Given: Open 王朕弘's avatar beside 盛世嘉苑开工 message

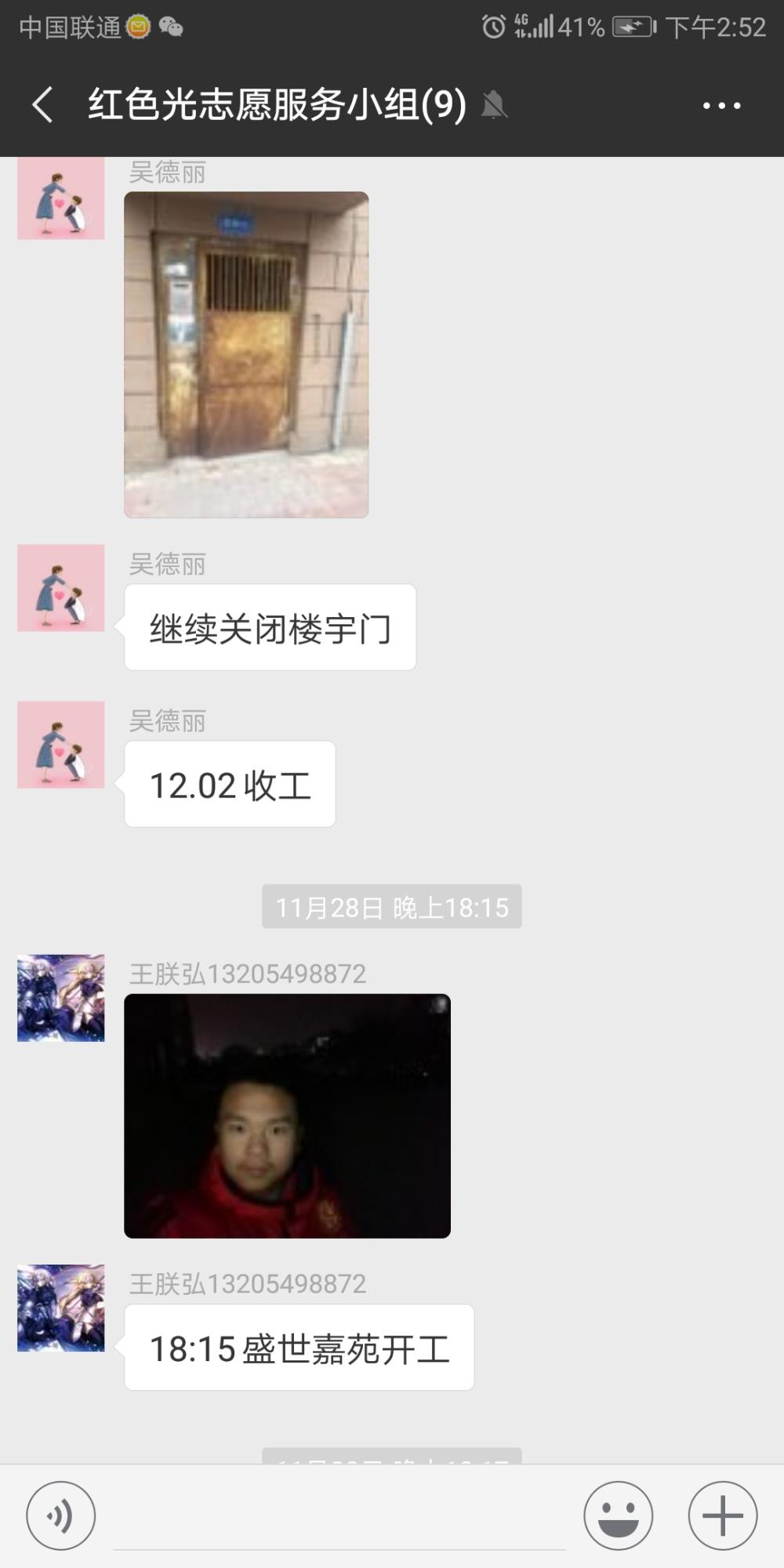Looking at the screenshot, I should (61, 1308).
